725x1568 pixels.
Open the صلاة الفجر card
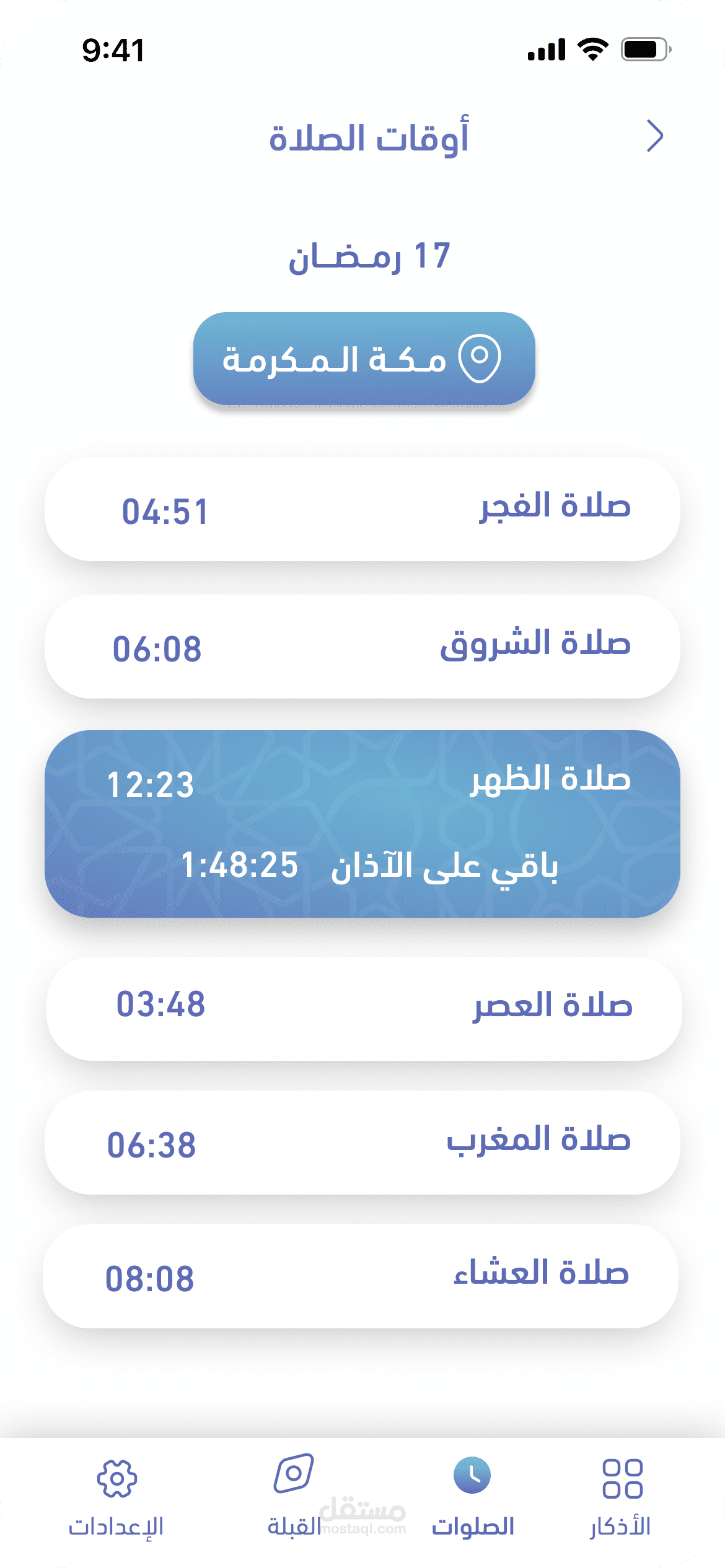[362, 509]
